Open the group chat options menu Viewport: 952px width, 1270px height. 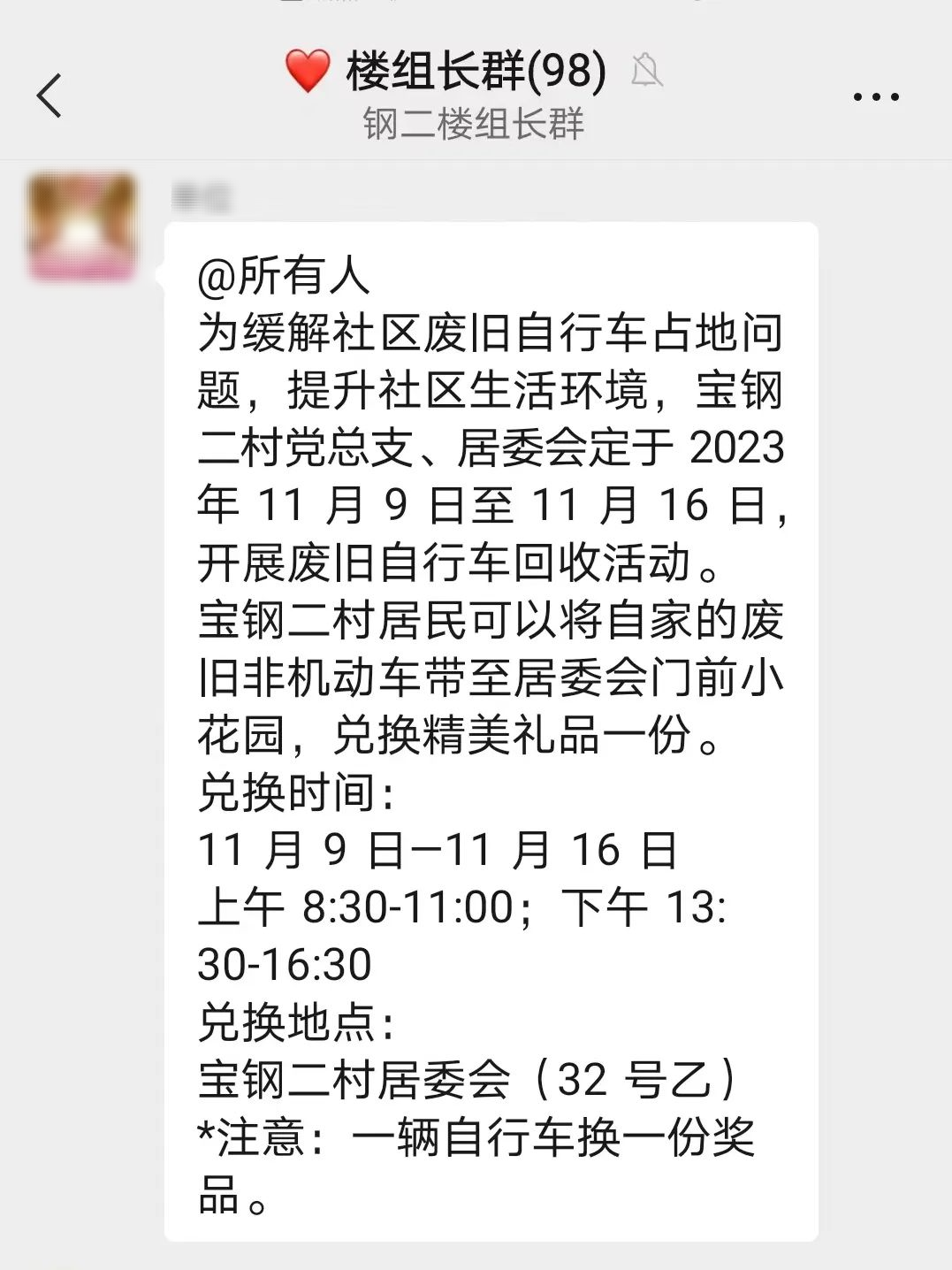(875, 96)
